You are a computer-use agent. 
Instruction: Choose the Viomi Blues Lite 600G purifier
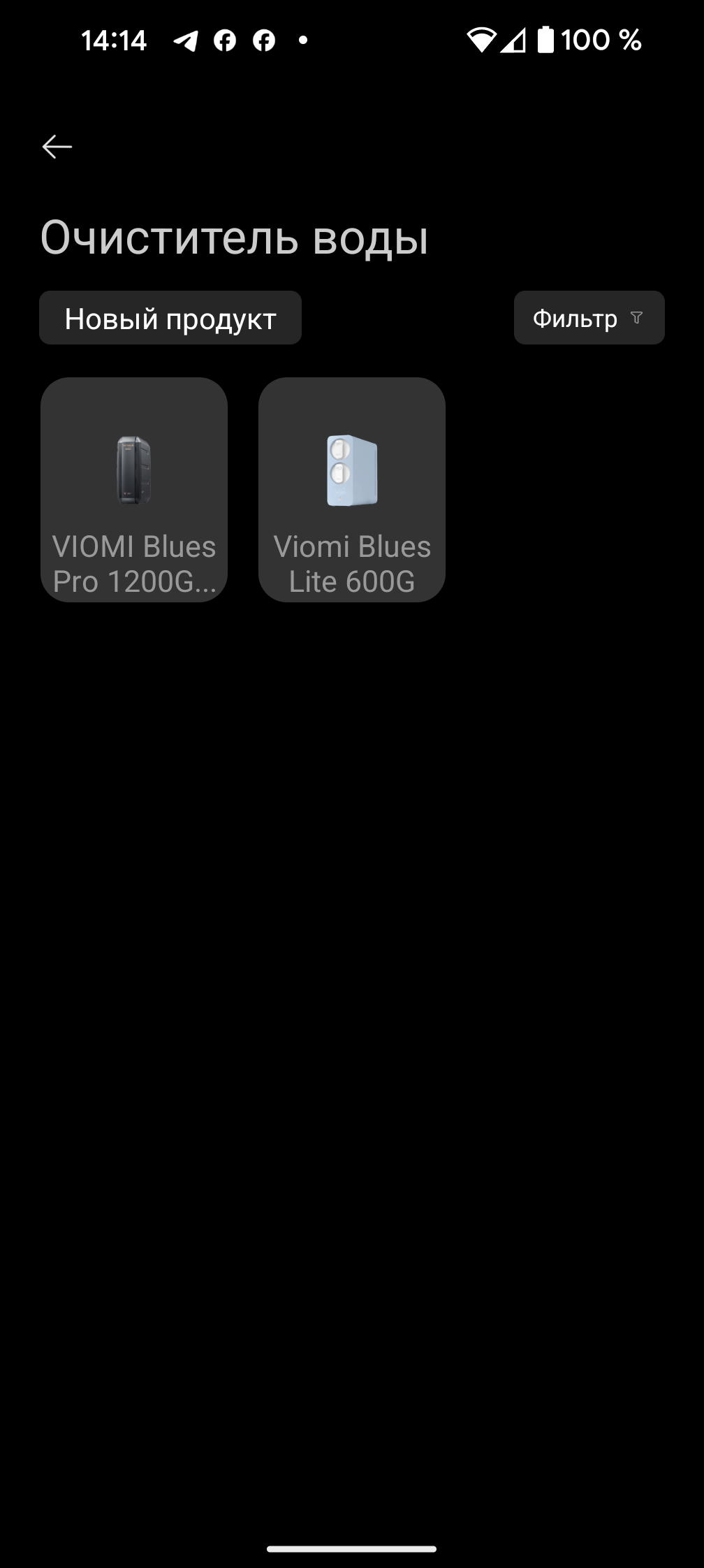tap(352, 490)
